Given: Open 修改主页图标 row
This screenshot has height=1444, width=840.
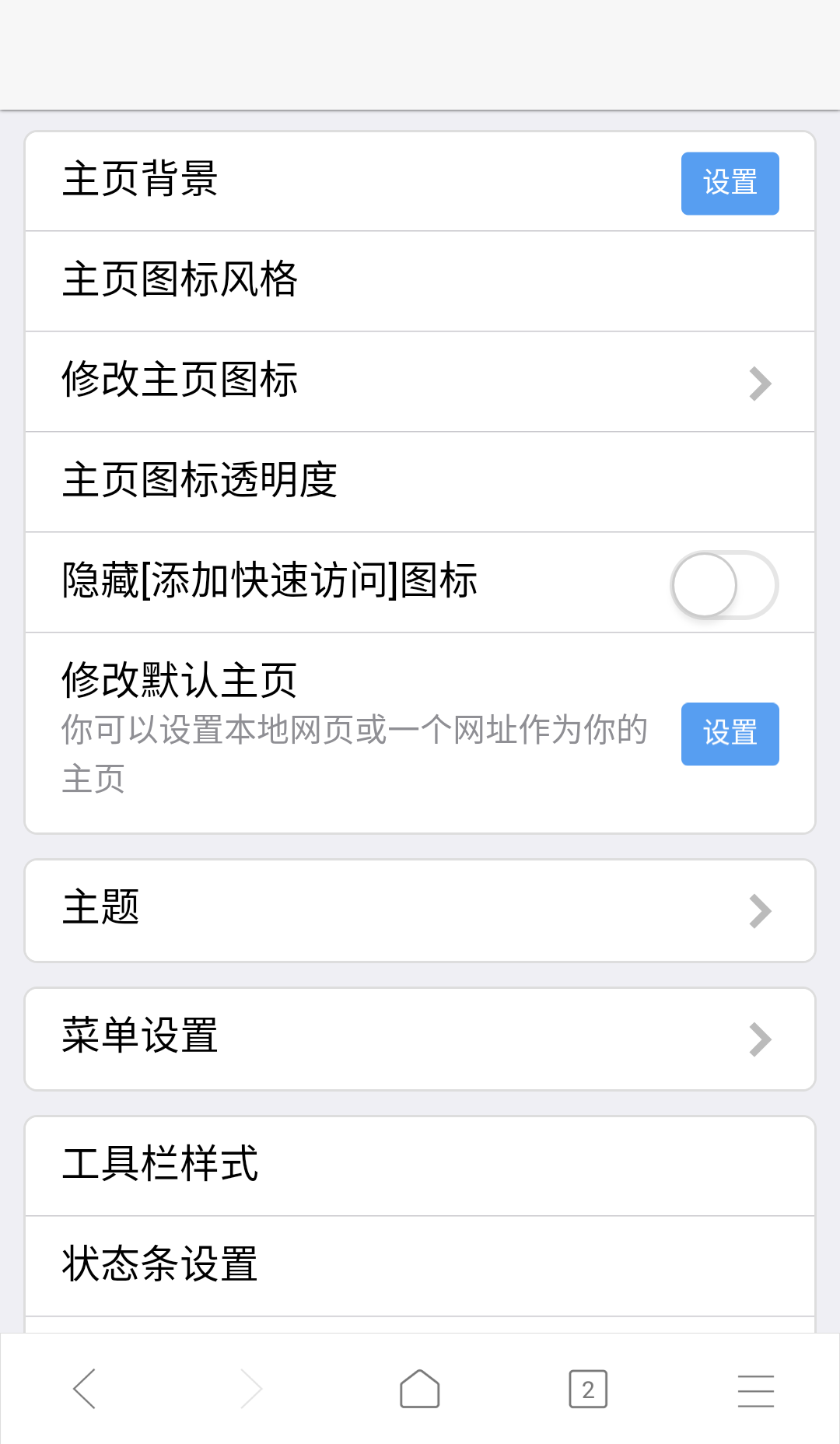Looking at the screenshot, I should (420, 381).
